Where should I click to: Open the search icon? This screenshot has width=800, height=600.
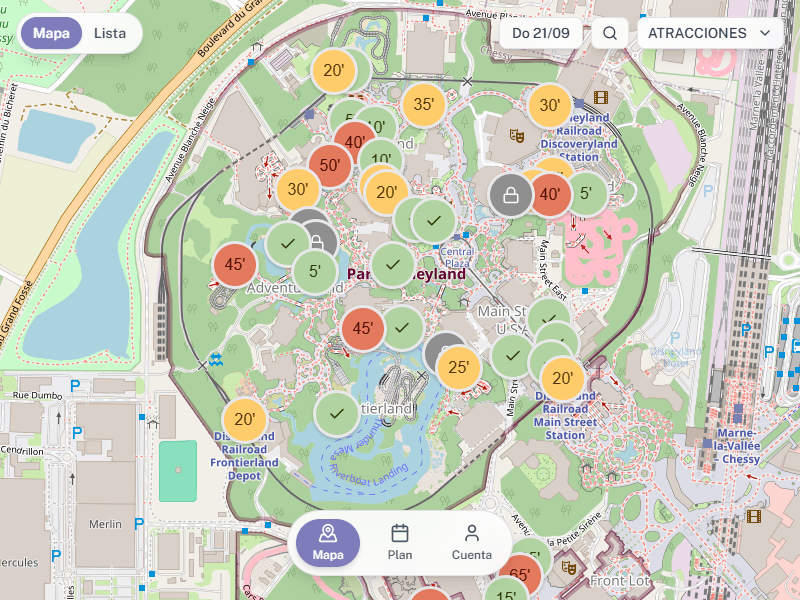point(609,33)
